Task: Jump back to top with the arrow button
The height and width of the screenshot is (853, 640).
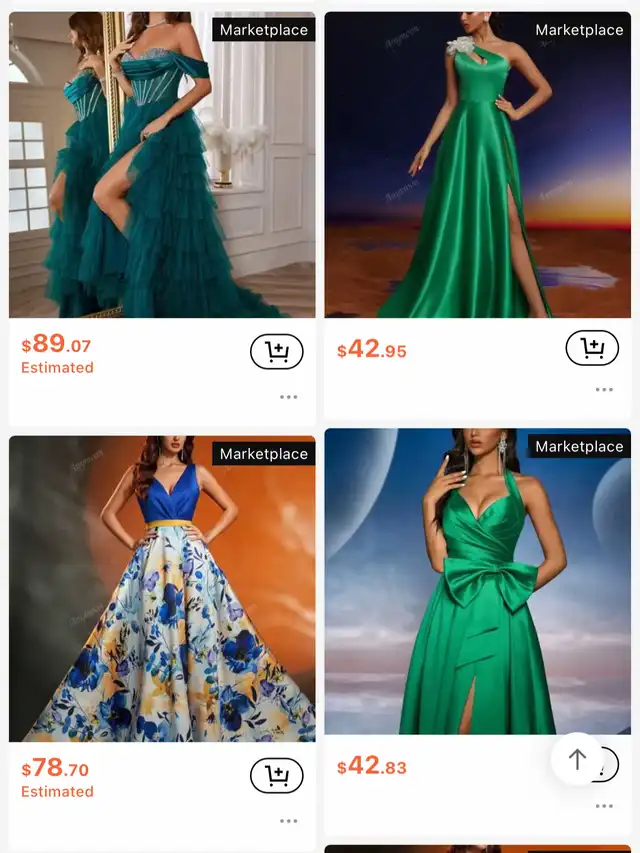Action: (x=577, y=760)
